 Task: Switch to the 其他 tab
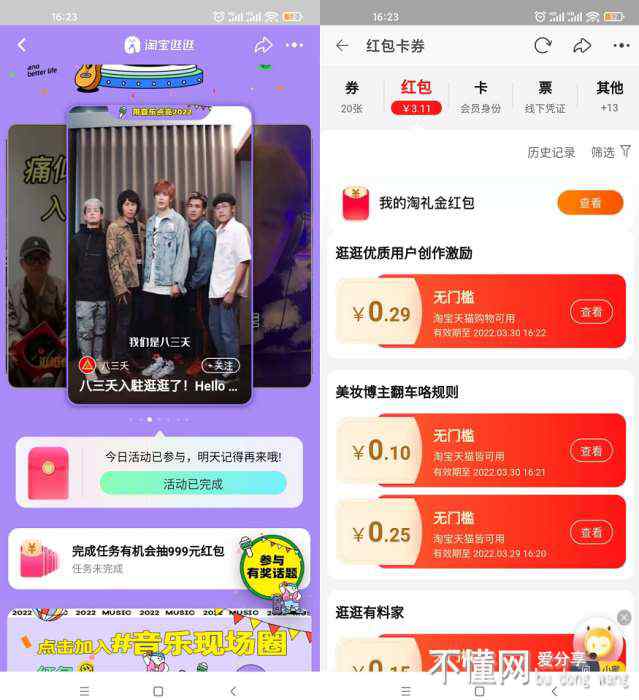pyautogui.click(x=609, y=96)
